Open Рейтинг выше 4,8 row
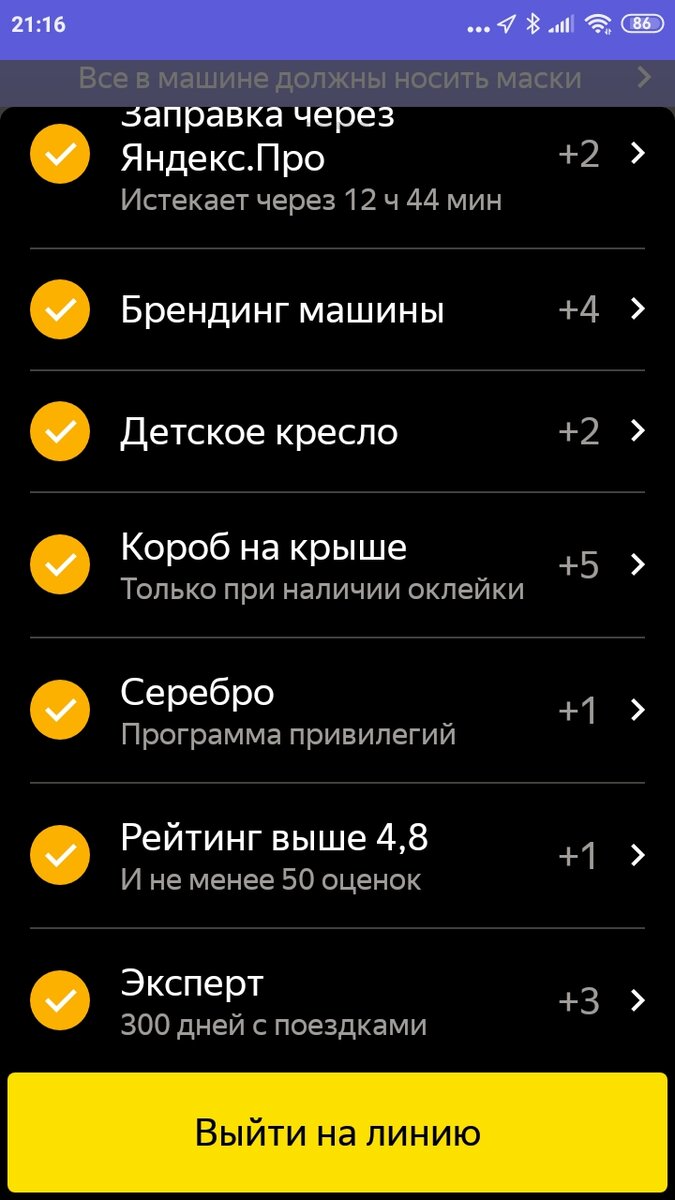Viewport: 675px width, 1200px height. (x=337, y=856)
